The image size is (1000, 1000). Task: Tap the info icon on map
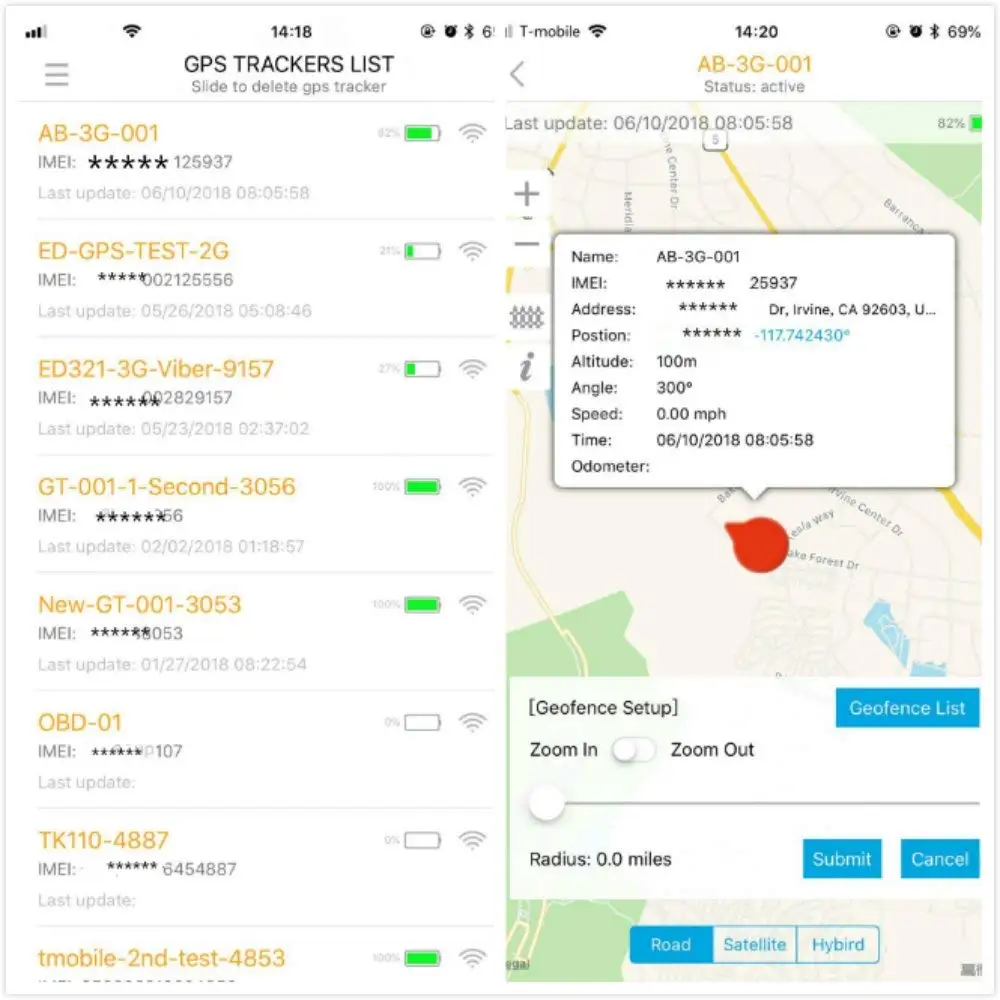click(526, 367)
